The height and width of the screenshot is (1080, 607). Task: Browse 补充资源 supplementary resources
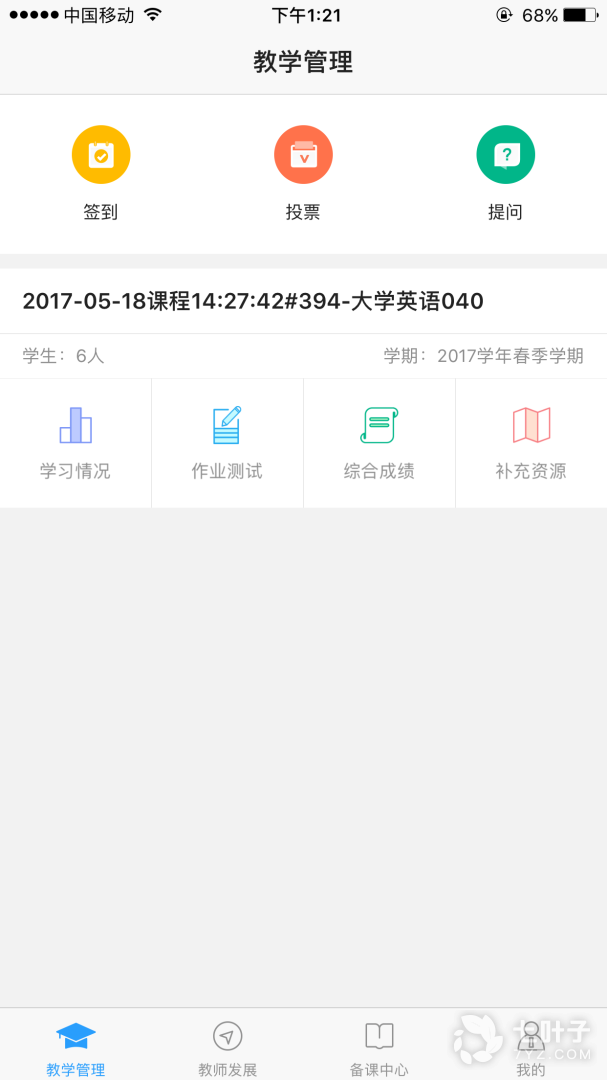tap(531, 442)
